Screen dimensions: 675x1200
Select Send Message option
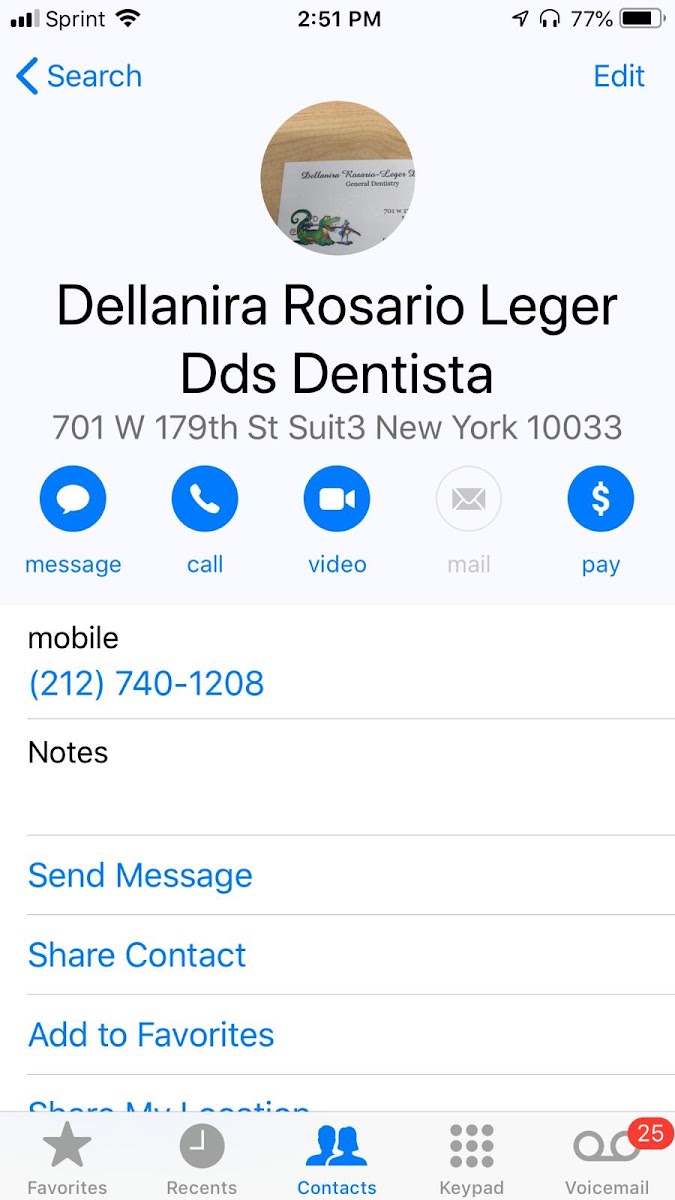pos(140,875)
